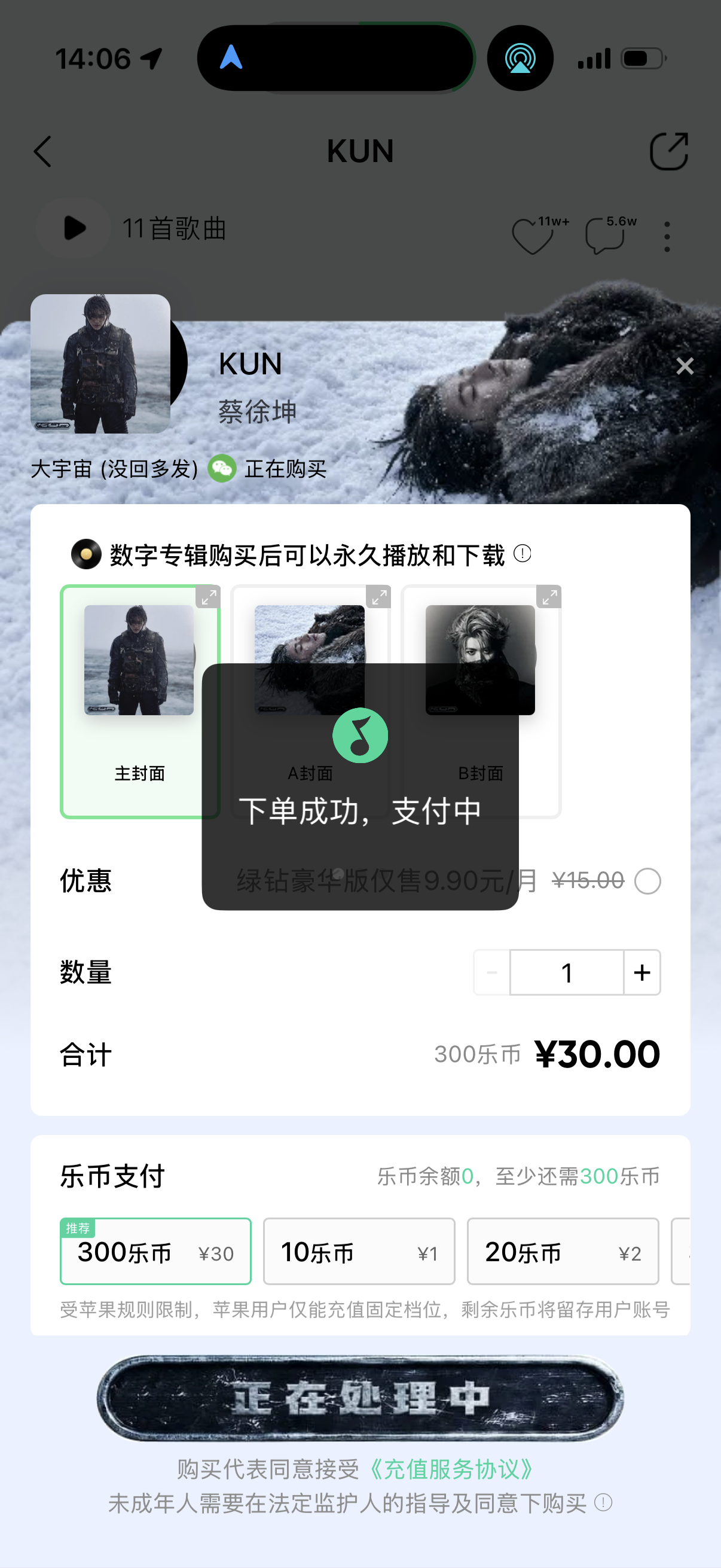This screenshot has width=721, height=1568.
Task: Tap the info icon after 永久播放和下载 text
Action: (522, 554)
